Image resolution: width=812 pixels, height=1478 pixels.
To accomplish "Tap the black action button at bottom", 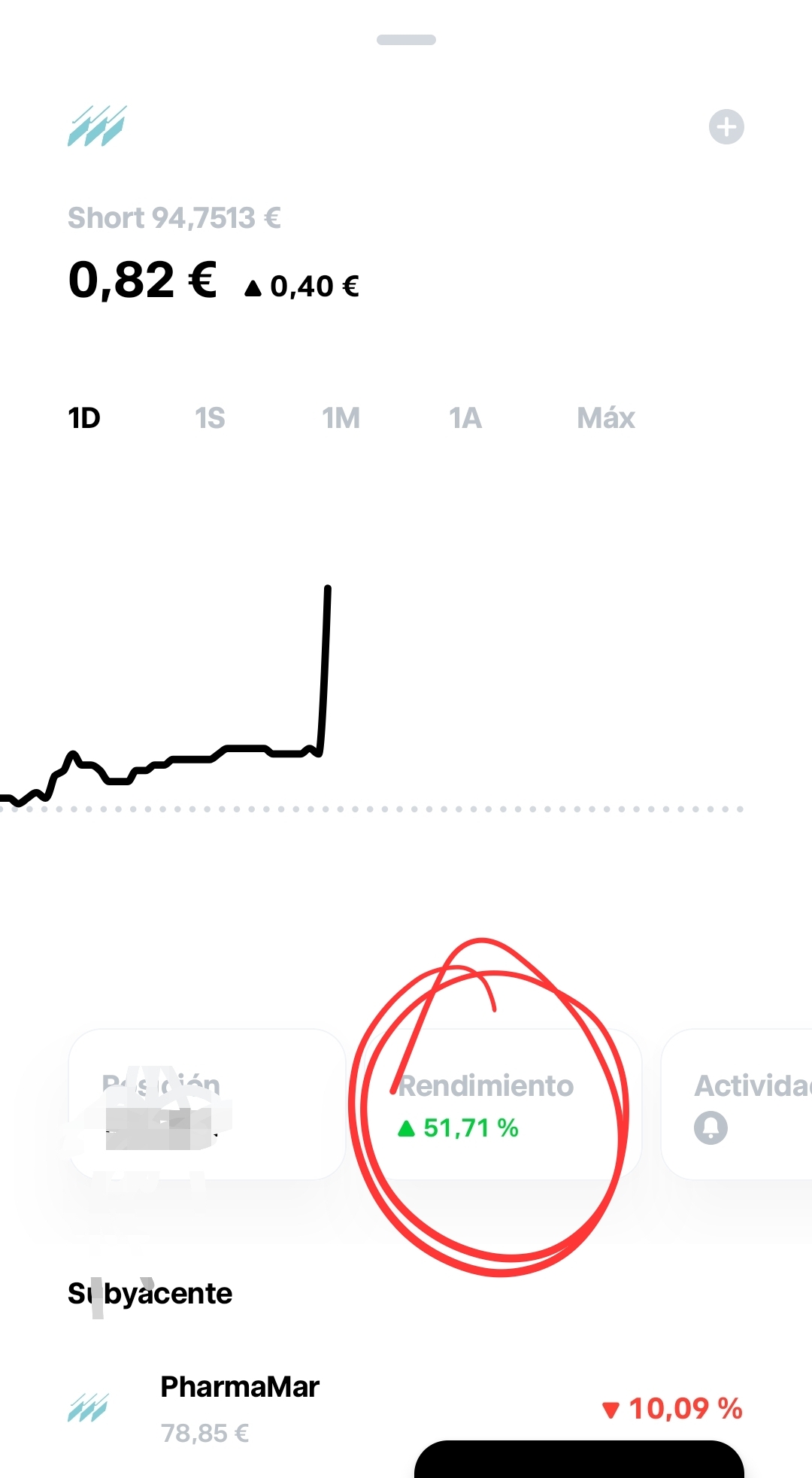I will (579, 1459).
